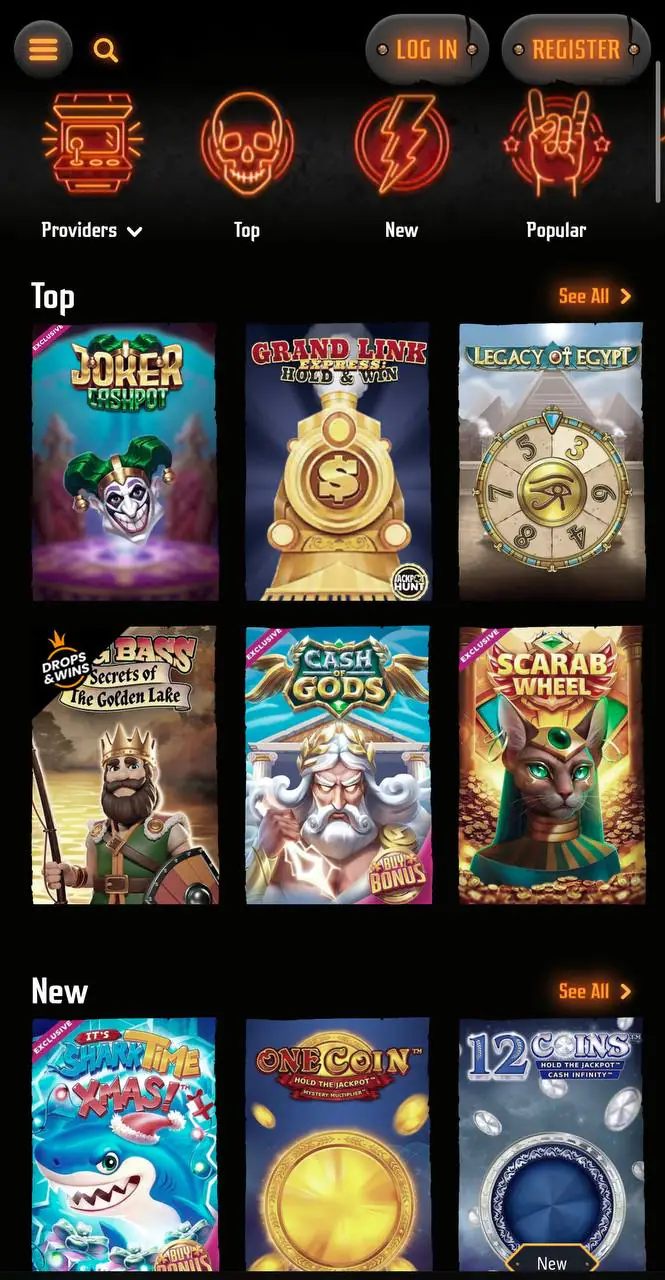Open the 12 Coins game
The width and height of the screenshot is (665, 1280).
(x=551, y=1143)
